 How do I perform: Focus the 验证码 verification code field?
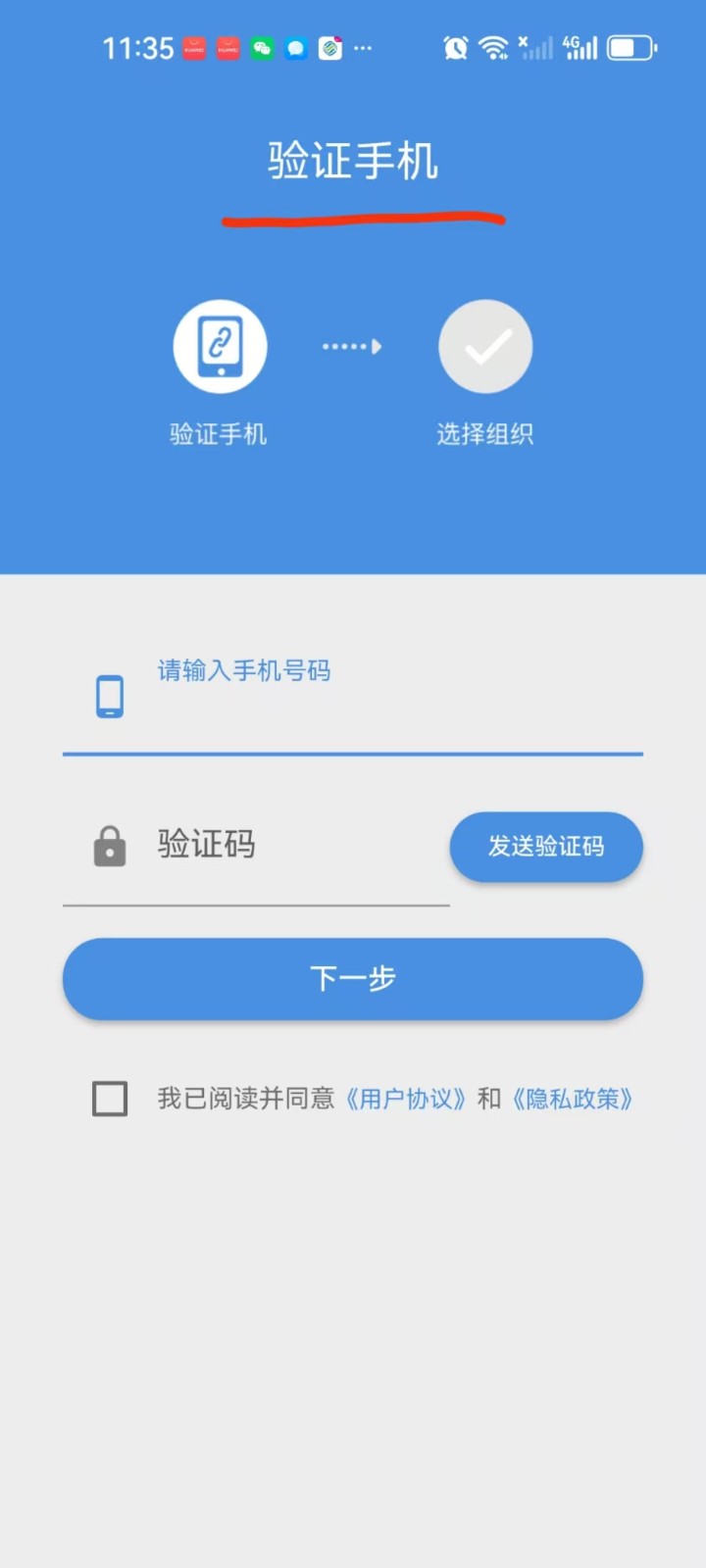(256, 846)
